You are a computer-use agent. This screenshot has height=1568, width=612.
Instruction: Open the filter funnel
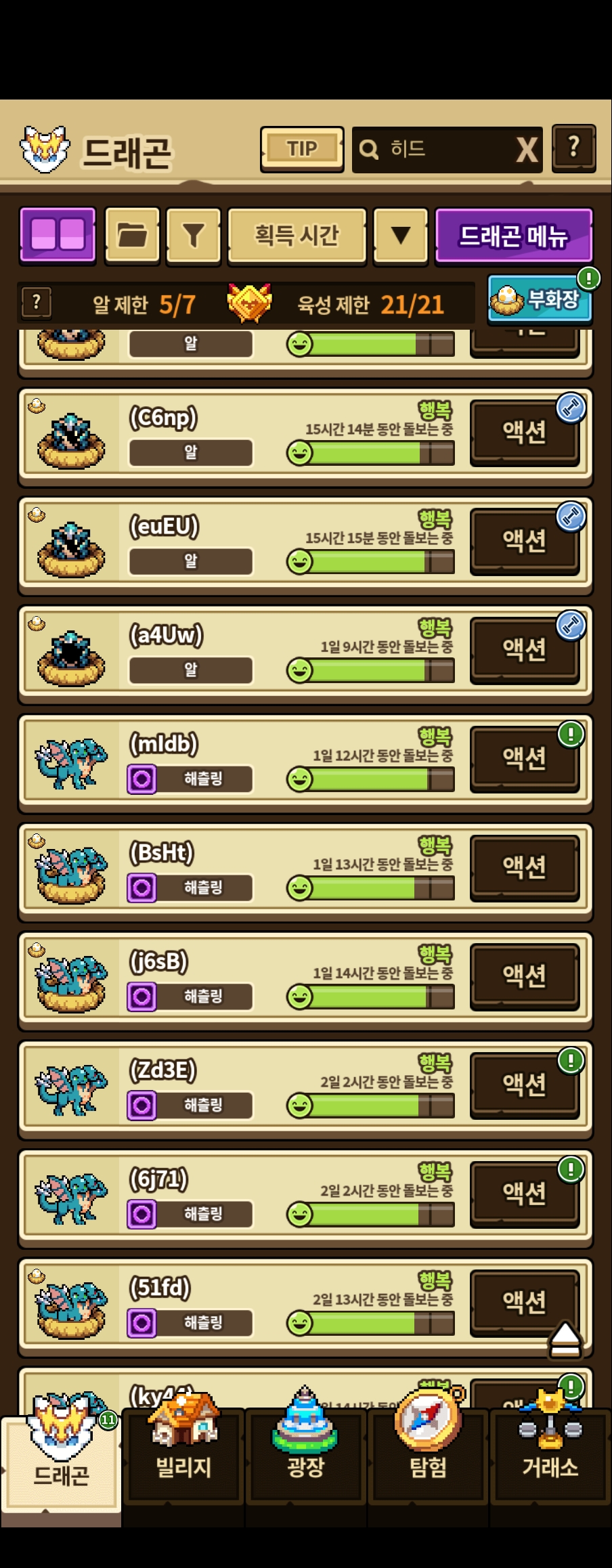(x=194, y=235)
